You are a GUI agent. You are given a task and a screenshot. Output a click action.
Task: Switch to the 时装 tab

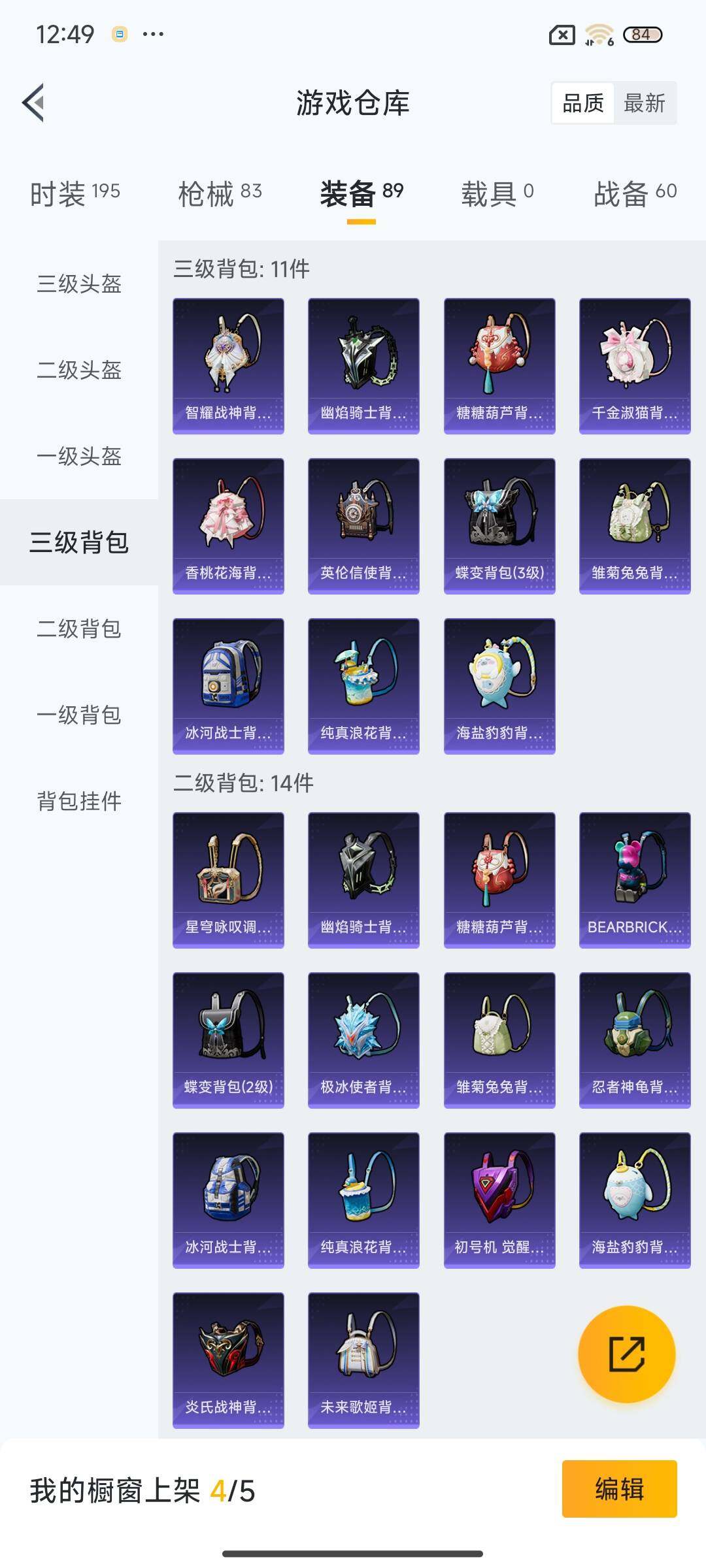point(75,193)
